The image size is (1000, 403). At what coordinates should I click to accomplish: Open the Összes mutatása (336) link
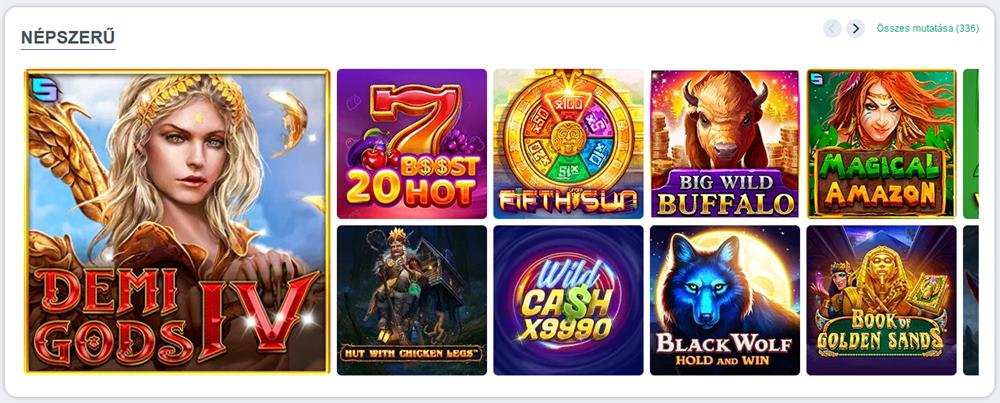(927, 28)
